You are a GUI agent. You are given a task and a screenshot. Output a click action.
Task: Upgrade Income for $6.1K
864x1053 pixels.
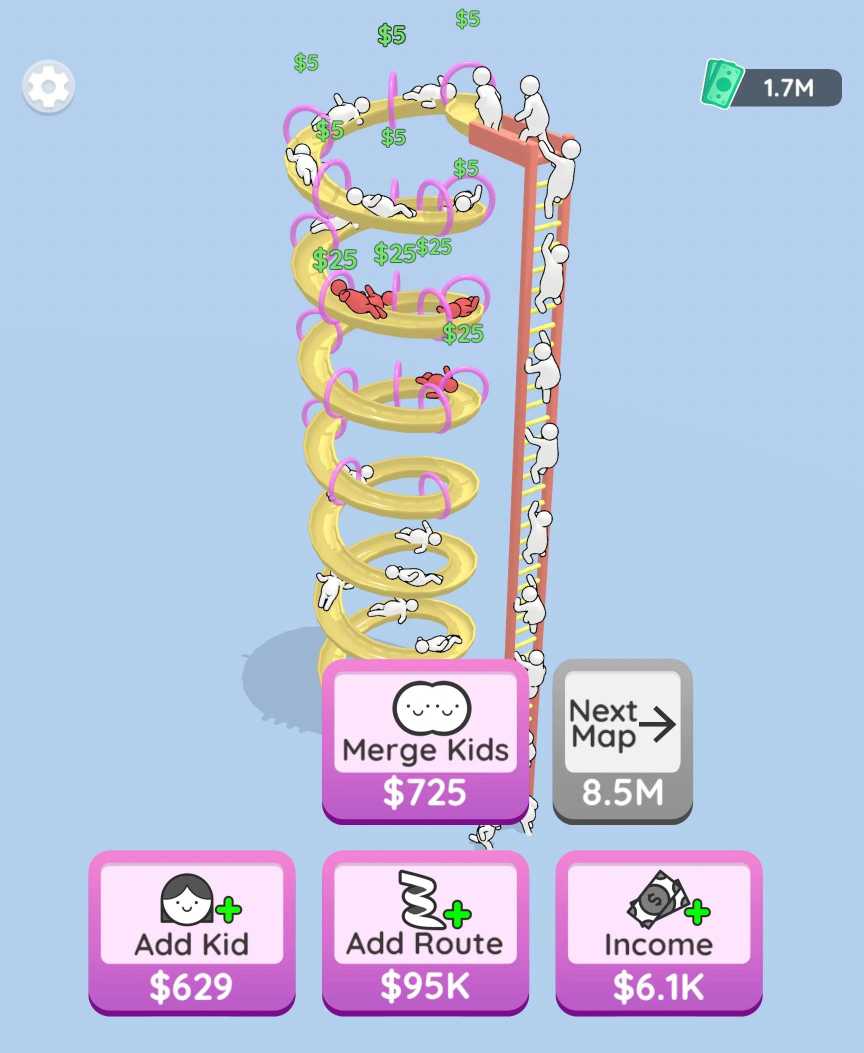tap(658, 933)
